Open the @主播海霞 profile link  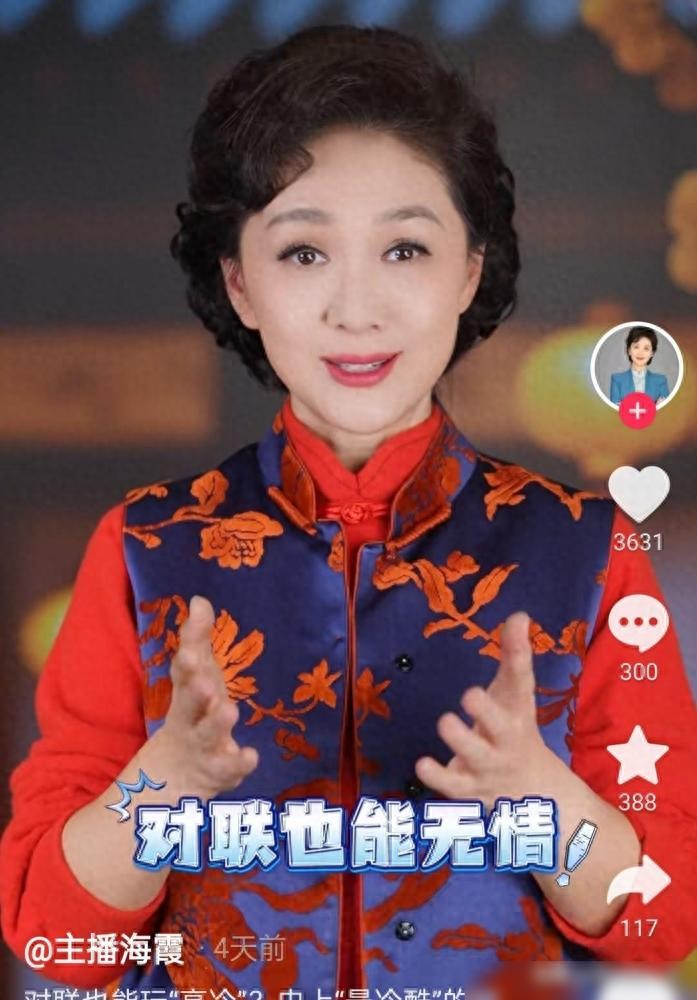point(104,950)
